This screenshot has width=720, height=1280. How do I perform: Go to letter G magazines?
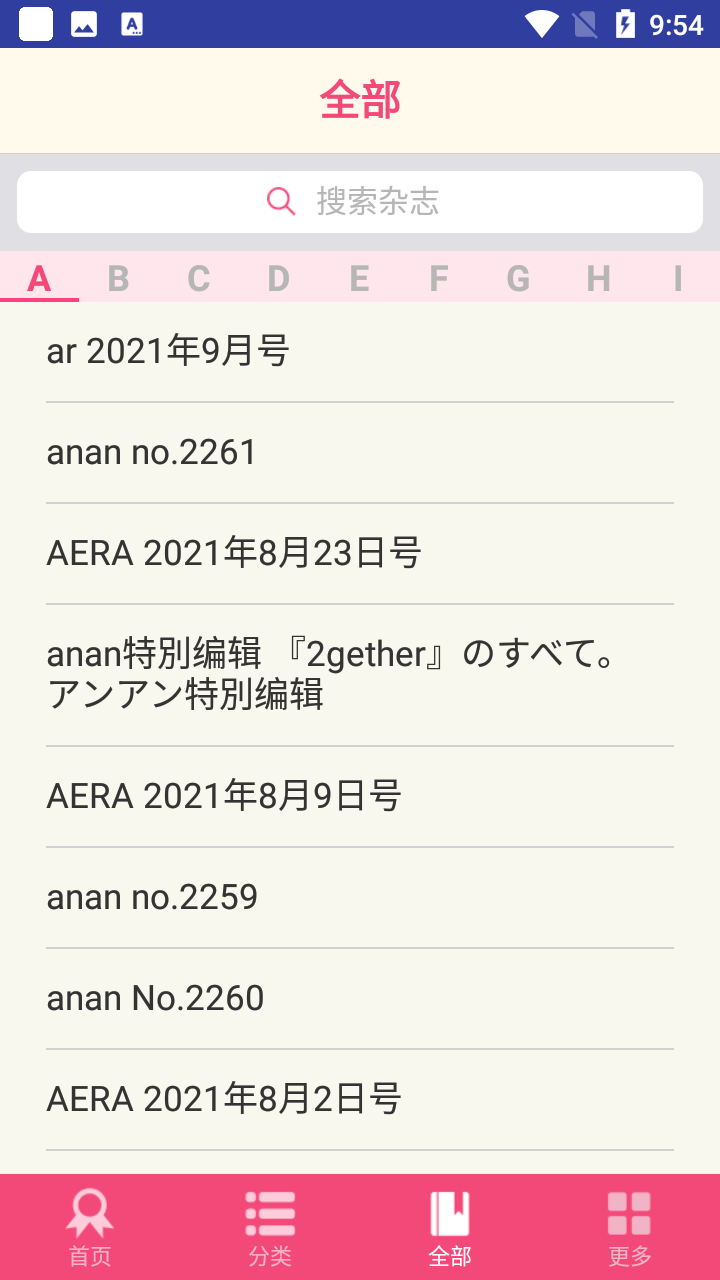coord(518,278)
